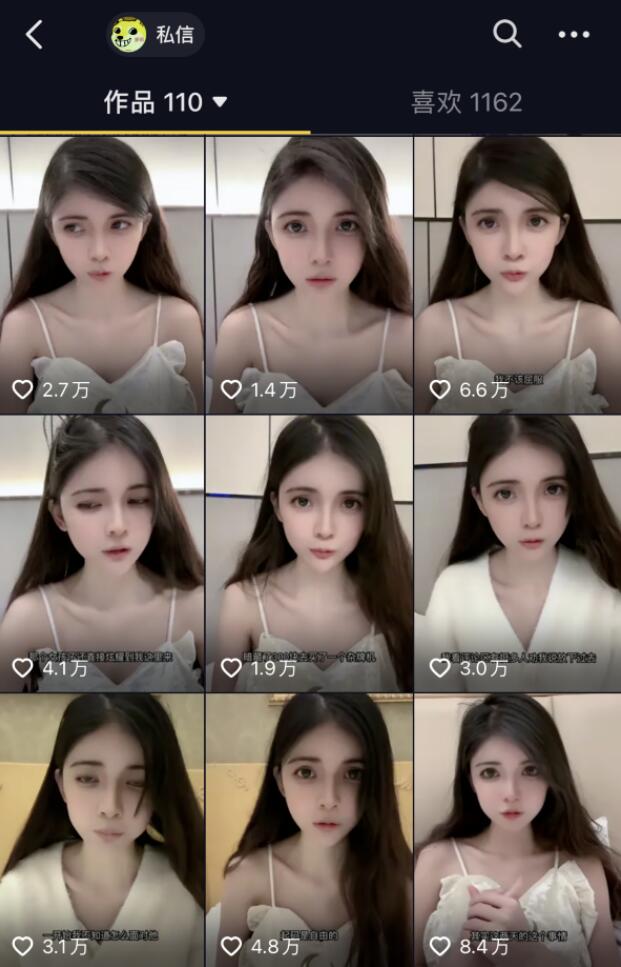
Task: View the video with 1.9万 likes
Action: 309,553
